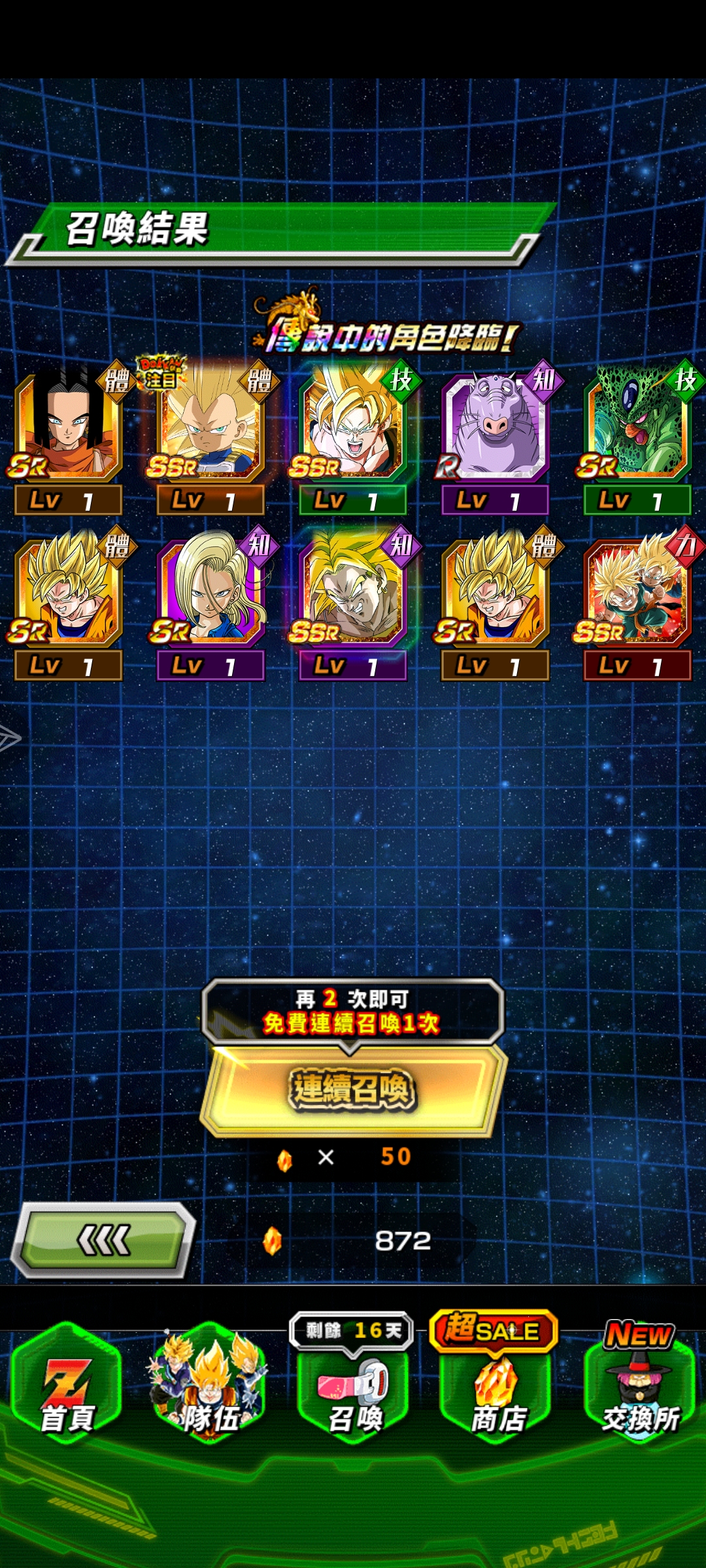Screen dimensions: 706x1568
Task: Open the 召喚 summon tab
Action: tap(354, 1390)
